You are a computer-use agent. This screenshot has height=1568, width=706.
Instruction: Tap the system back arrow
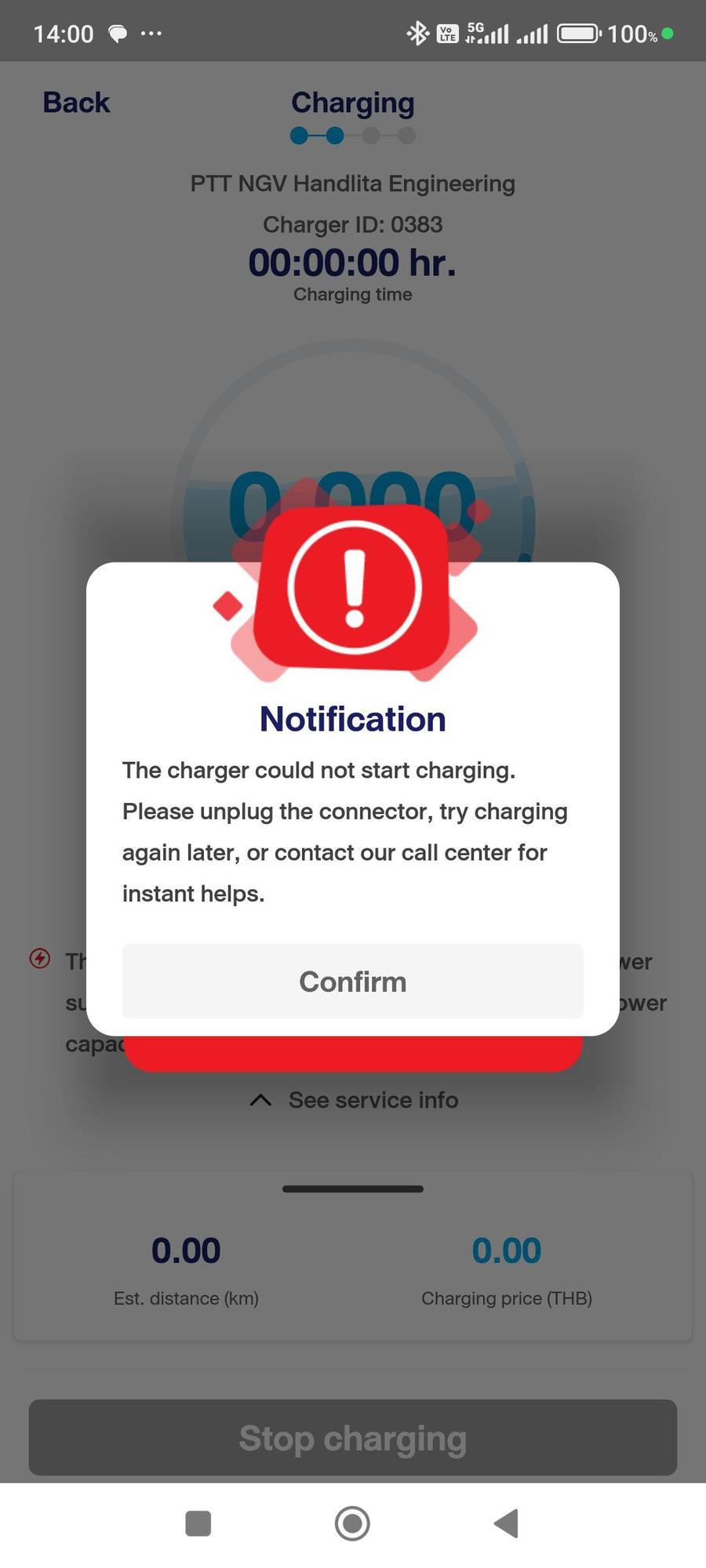point(507,1523)
